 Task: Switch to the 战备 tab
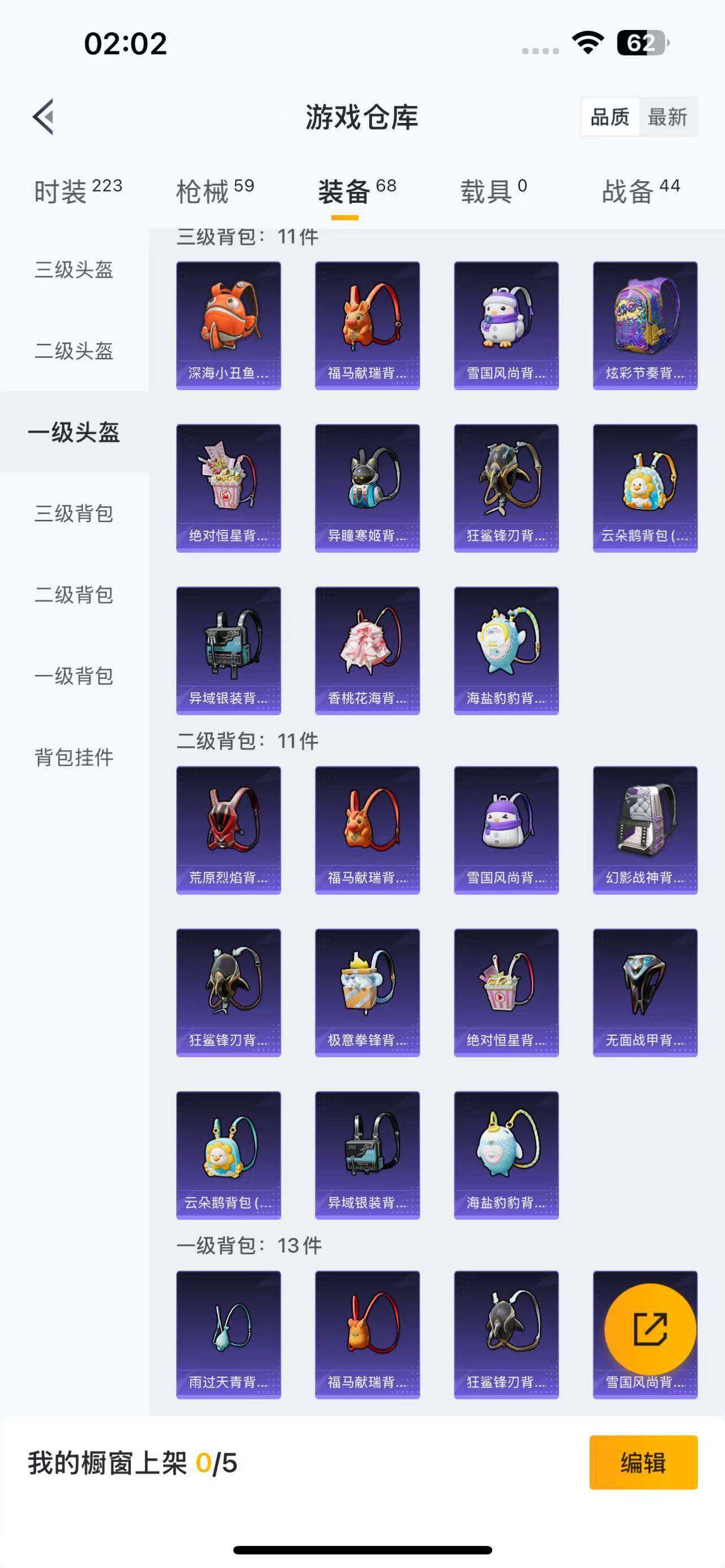point(641,191)
